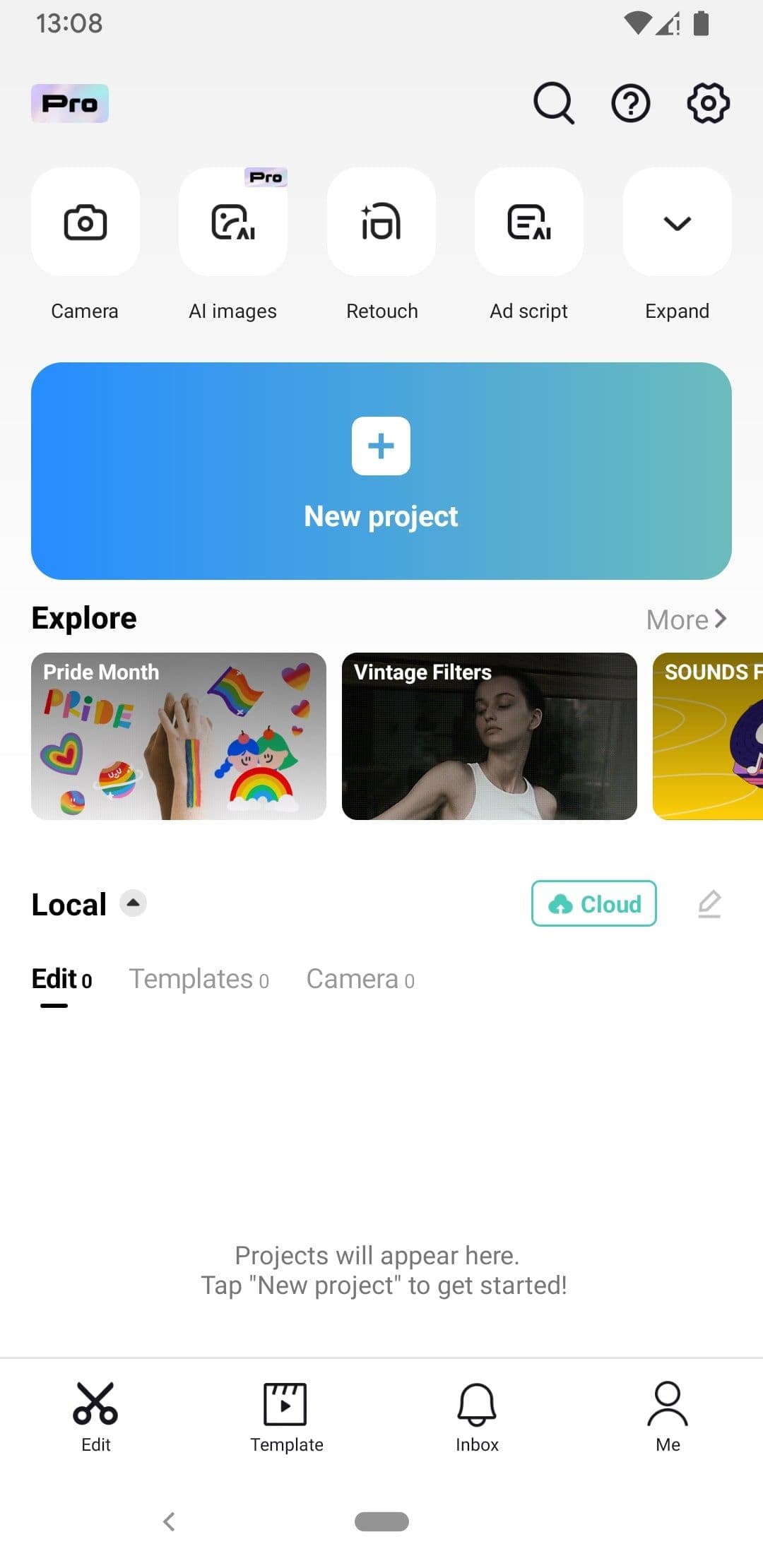Open the help question mark icon
The width and height of the screenshot is (763, 1568).
tap(630, 103)
